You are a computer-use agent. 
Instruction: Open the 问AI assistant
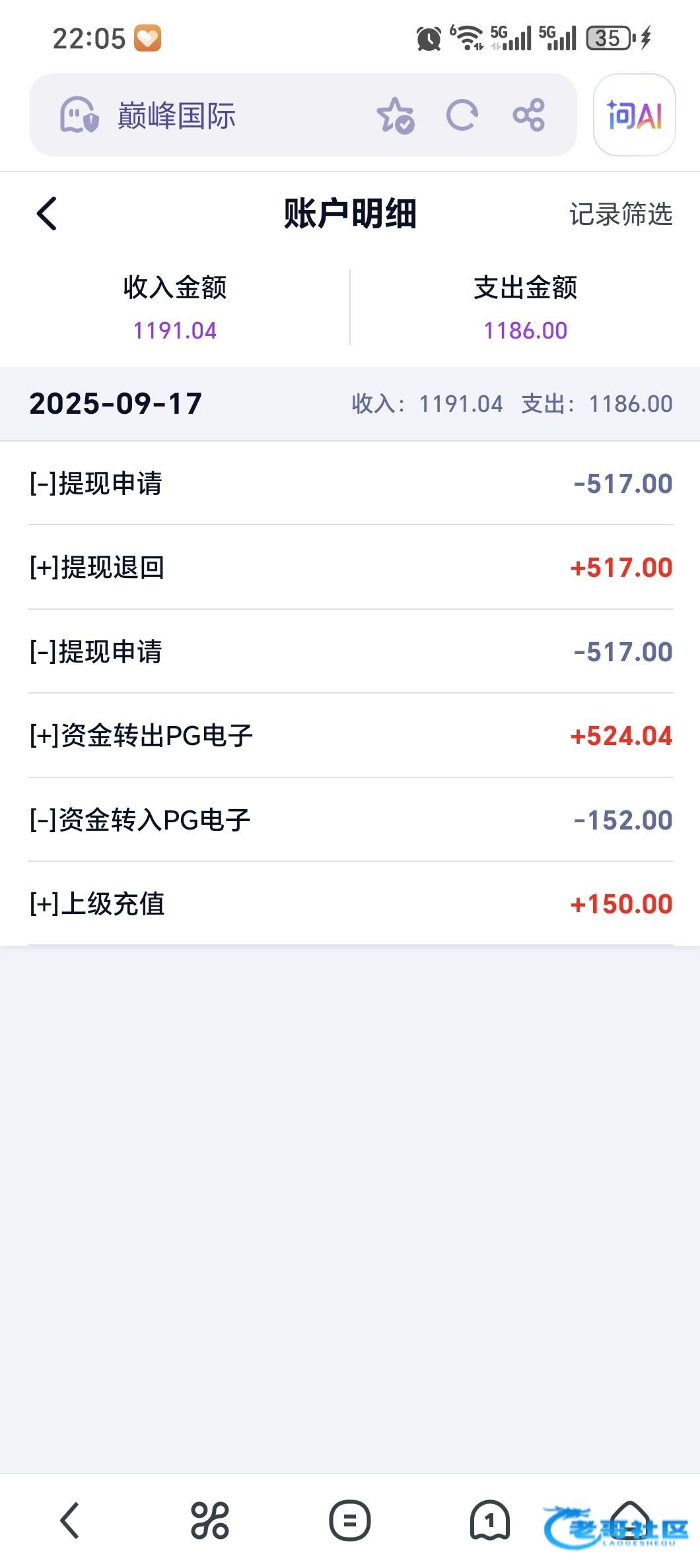point(634,115)
